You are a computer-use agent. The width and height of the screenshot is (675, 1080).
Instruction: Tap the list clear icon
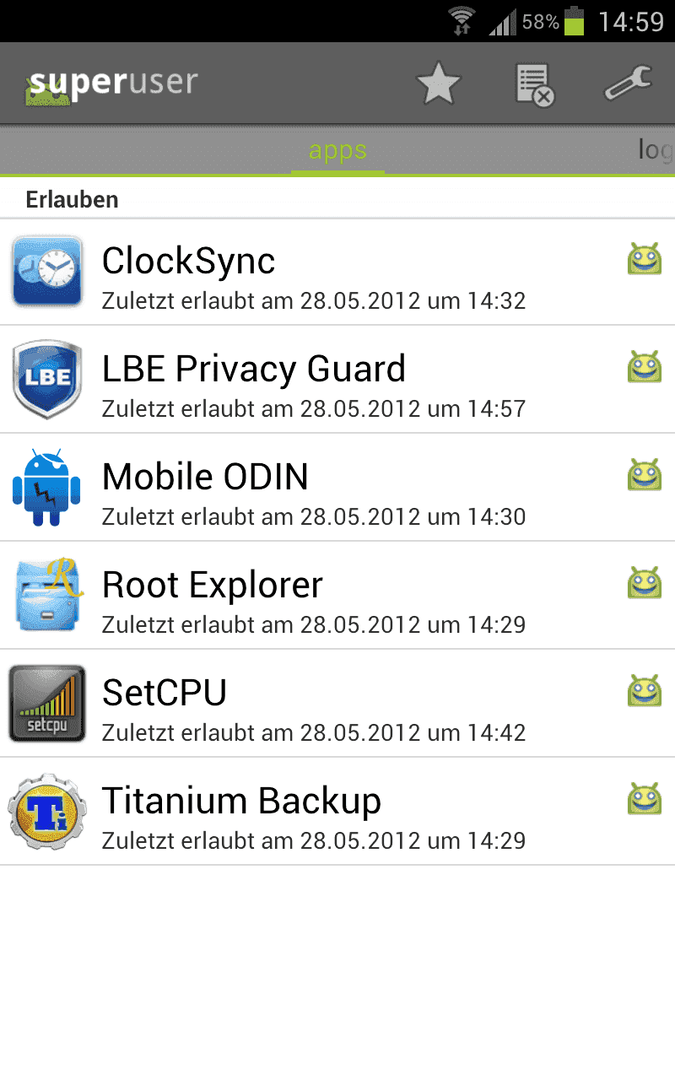pos(534,84)
